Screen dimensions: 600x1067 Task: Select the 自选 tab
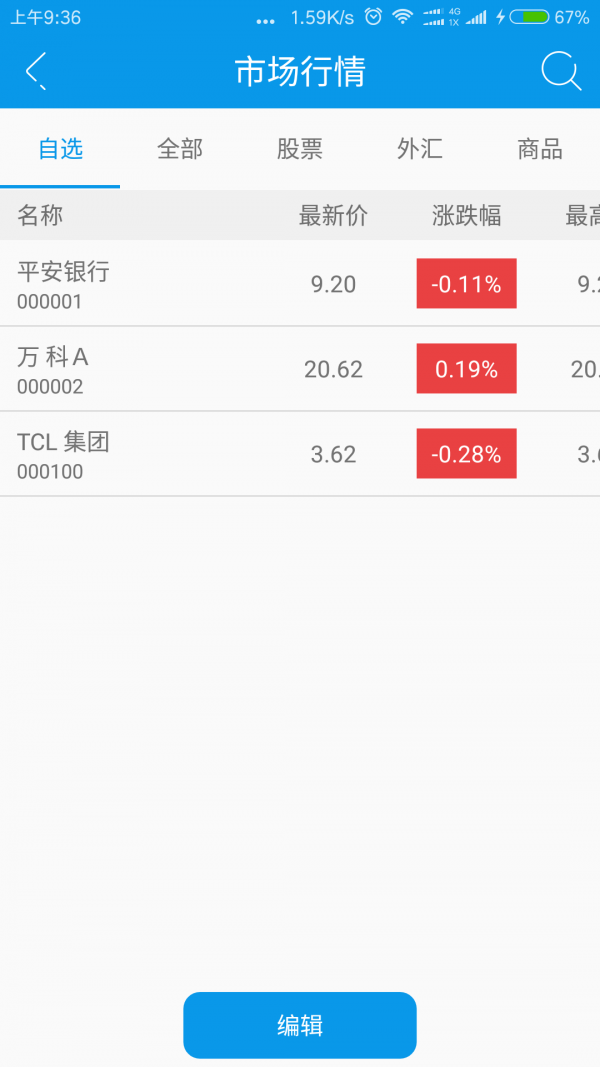pos(60,149)
